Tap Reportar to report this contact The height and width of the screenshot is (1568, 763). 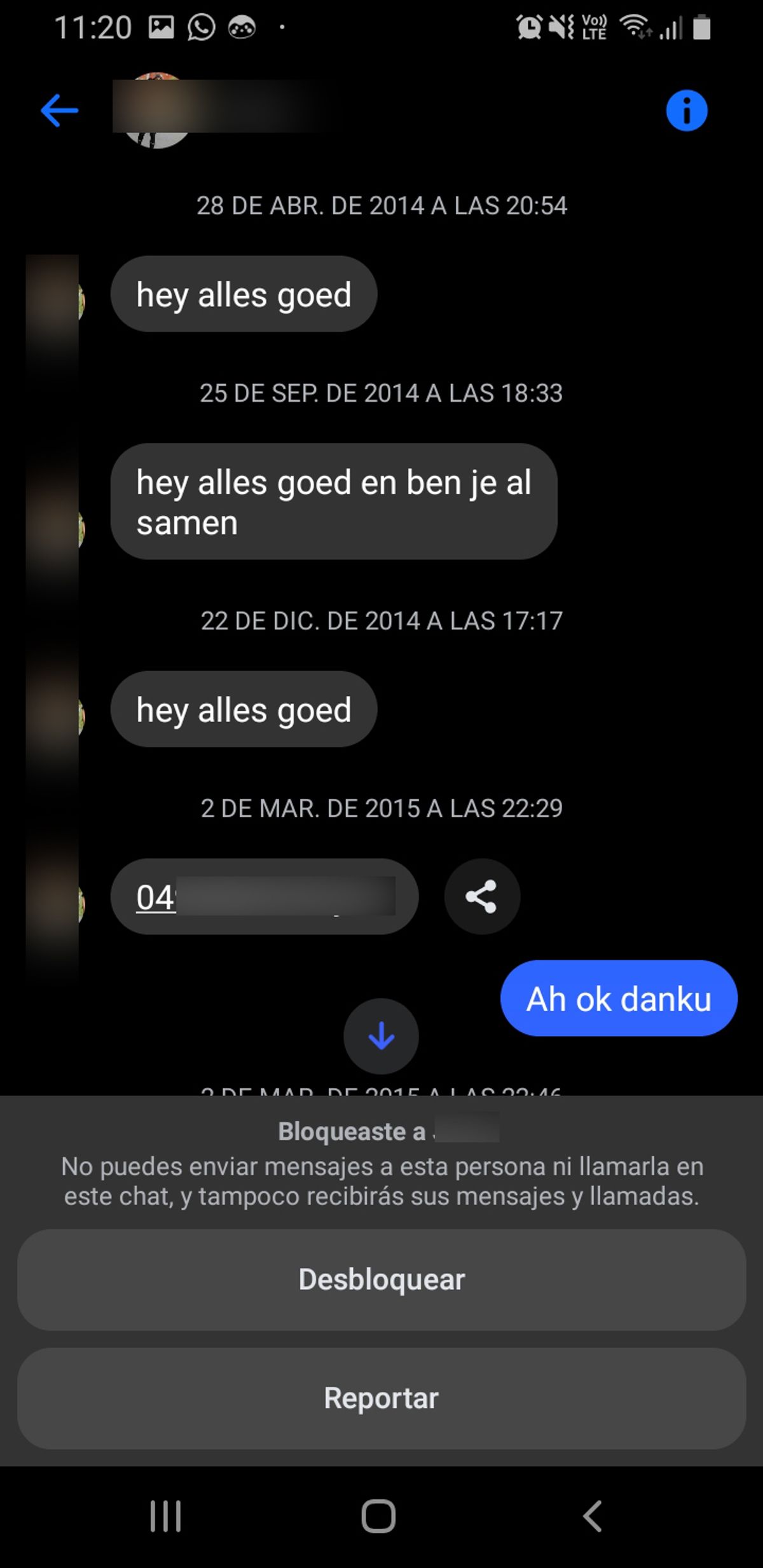[381, 1398]
